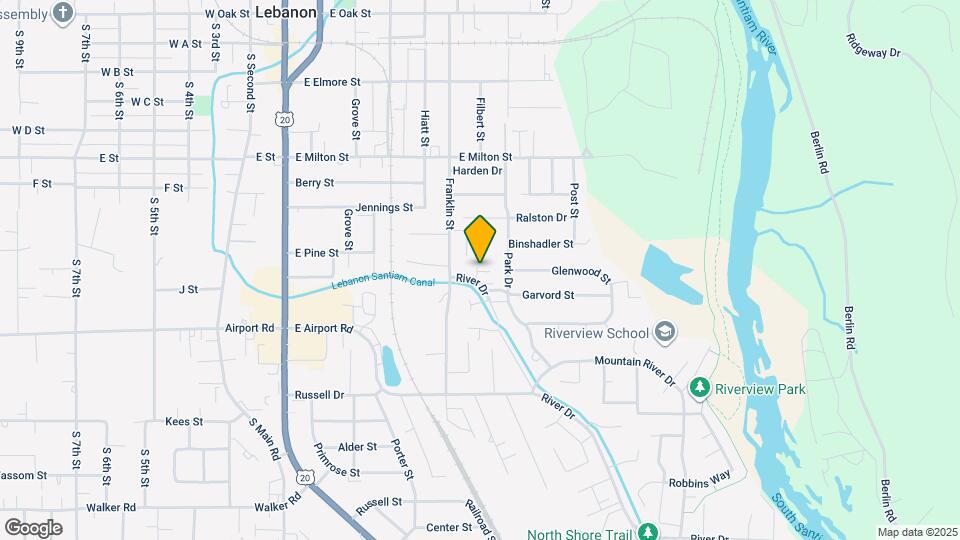Select the Riverview School pin
This screenshot has width=960, height=540.
(665, 333)
